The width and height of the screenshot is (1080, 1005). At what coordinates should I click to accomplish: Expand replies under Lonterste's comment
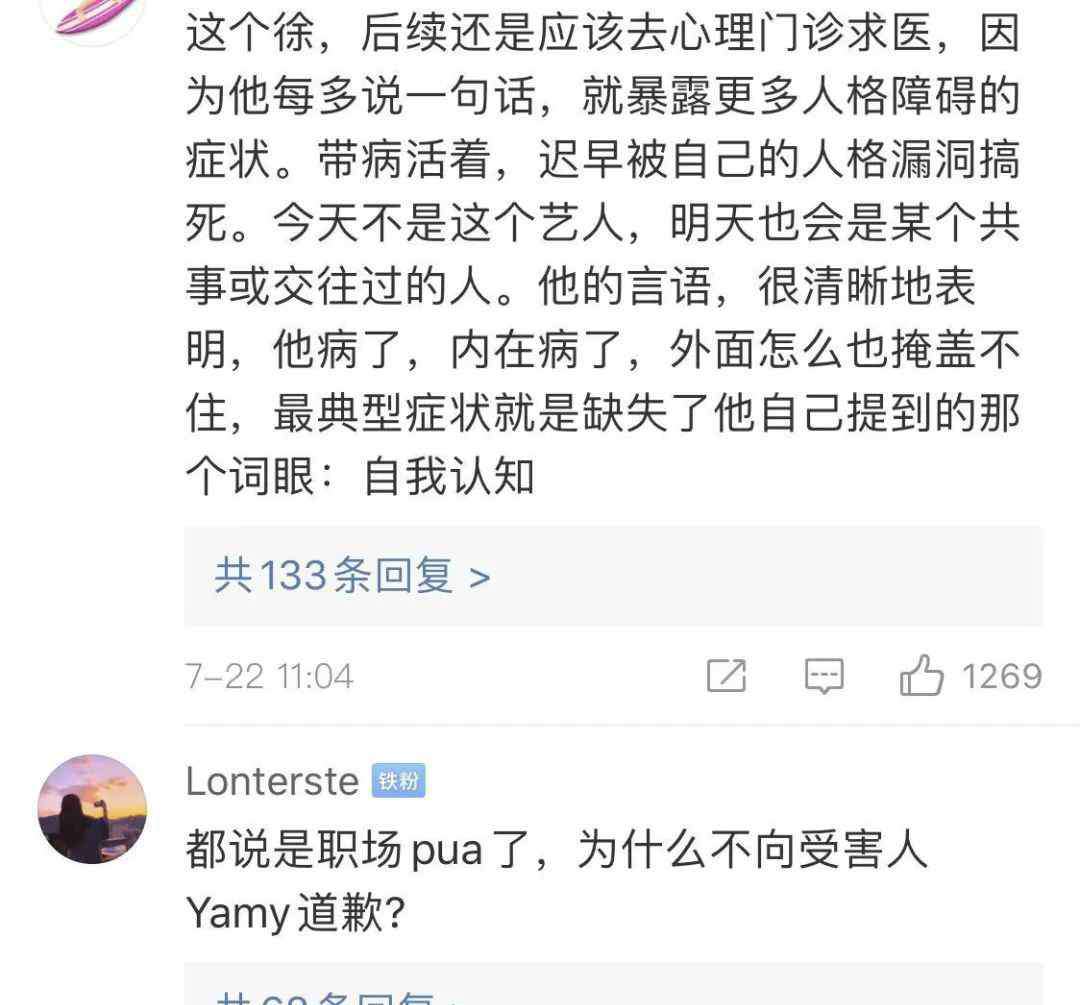click(340, 993)
